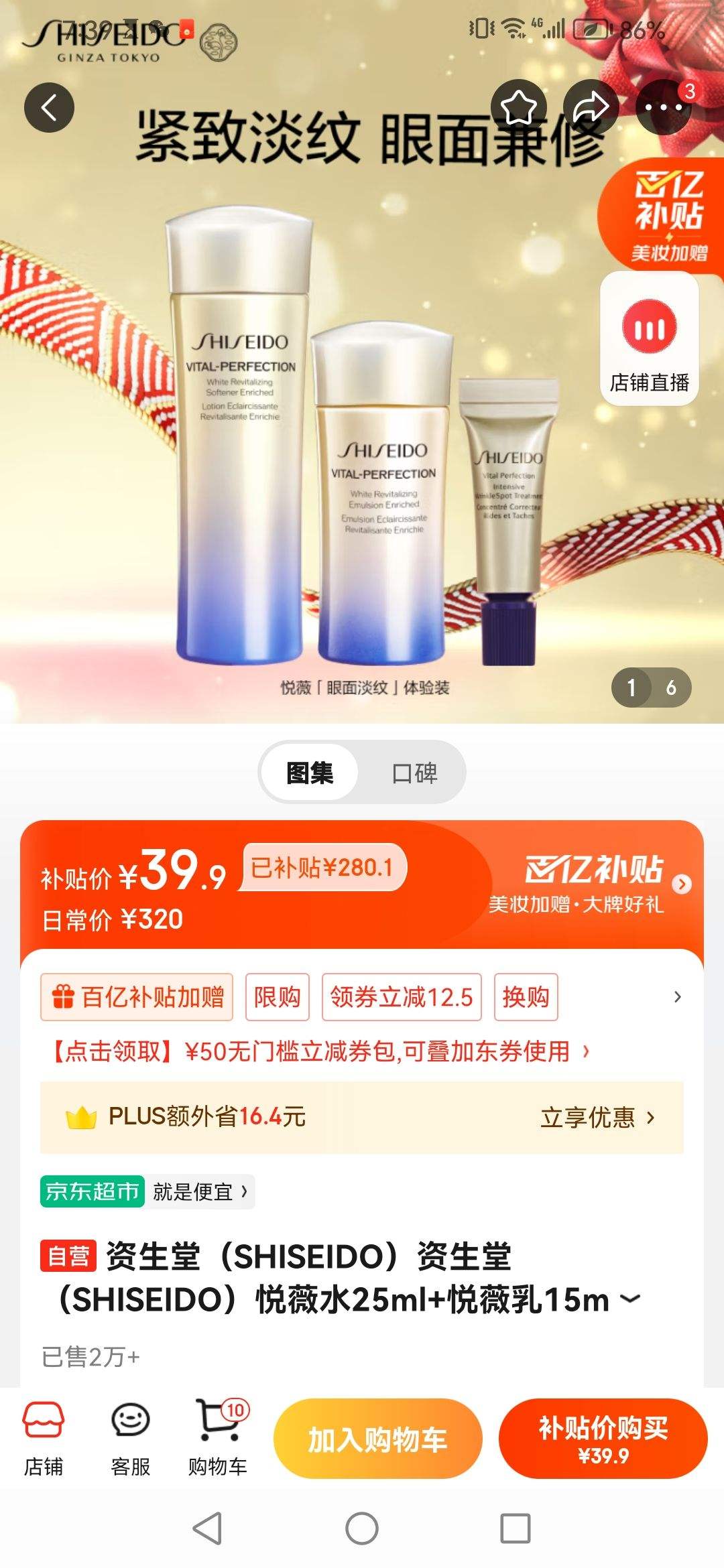Click the back arrow at top left
The height and width of the screenshot is (1568, 724).
48,105
